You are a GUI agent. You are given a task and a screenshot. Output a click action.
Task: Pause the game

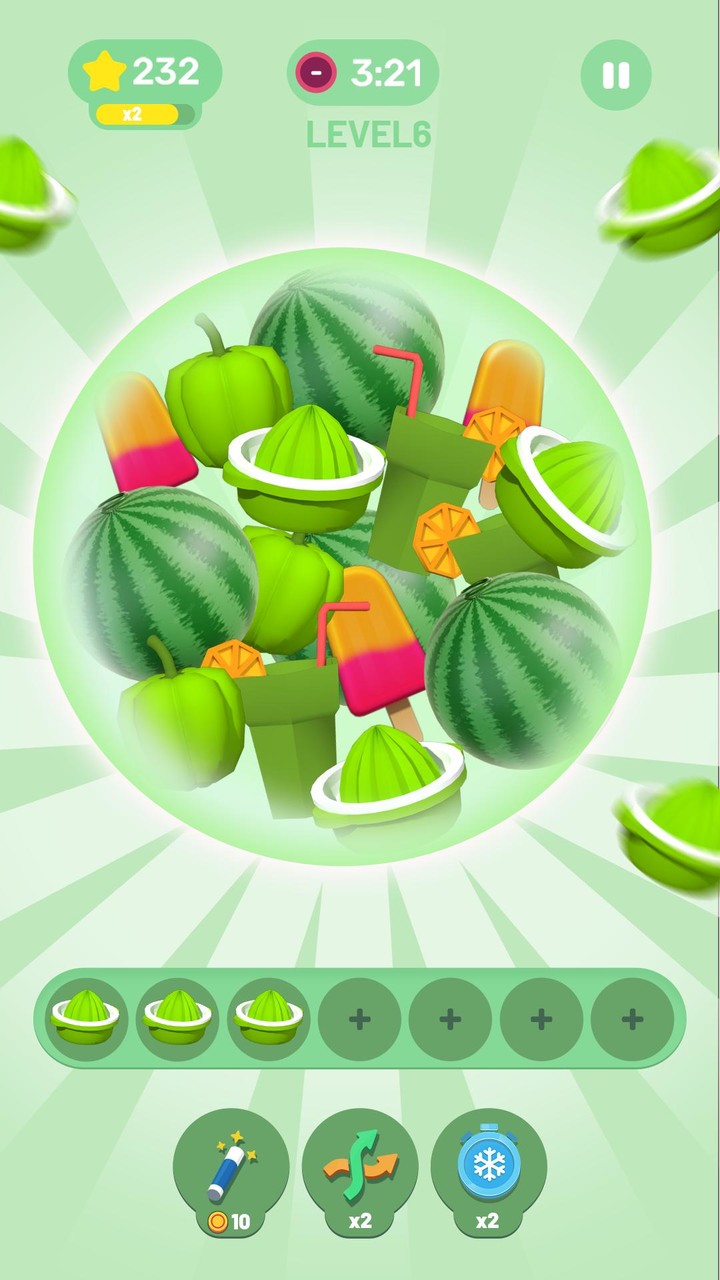click(616, 75)
